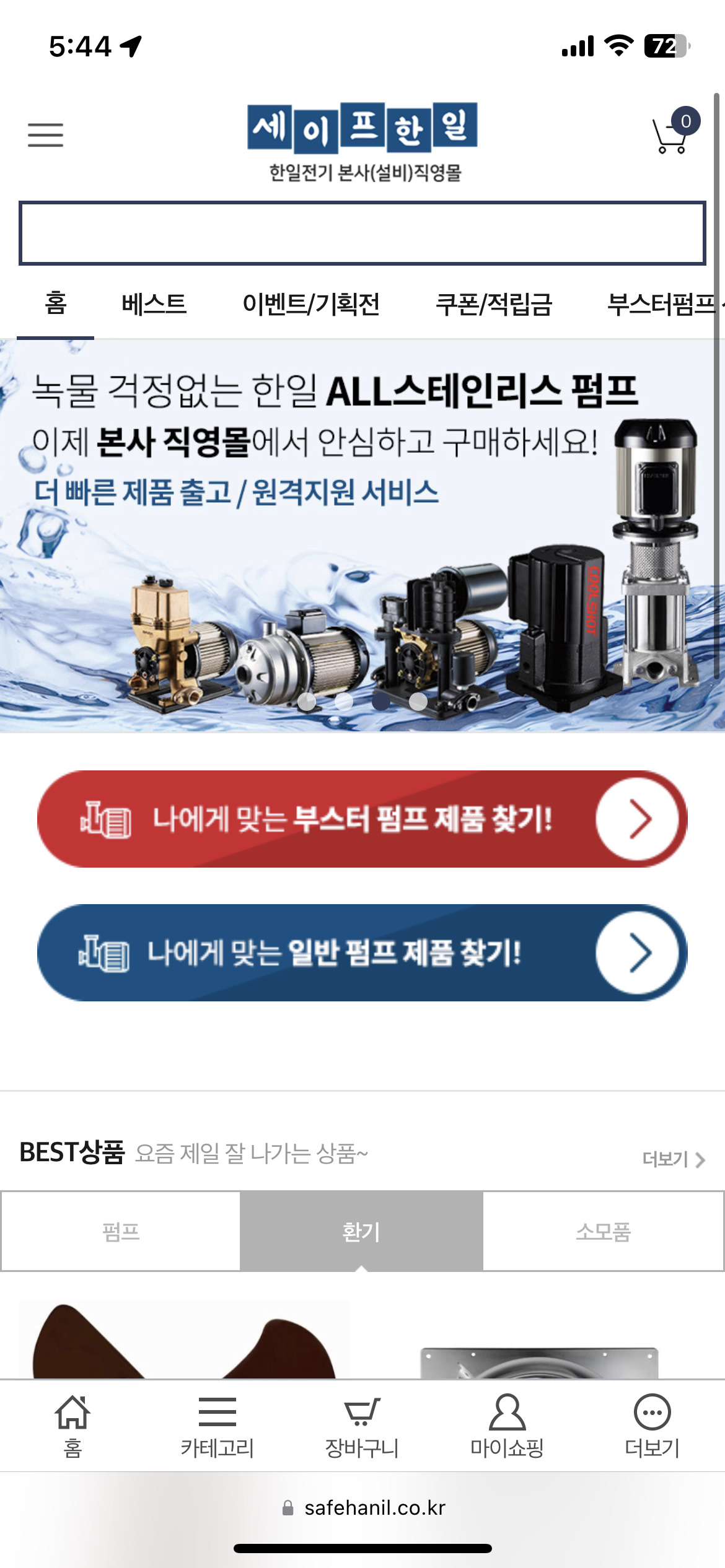Open the hamburger drawer menu
The width and height of the screenshot is (725, 1568).
click(45, 134)
